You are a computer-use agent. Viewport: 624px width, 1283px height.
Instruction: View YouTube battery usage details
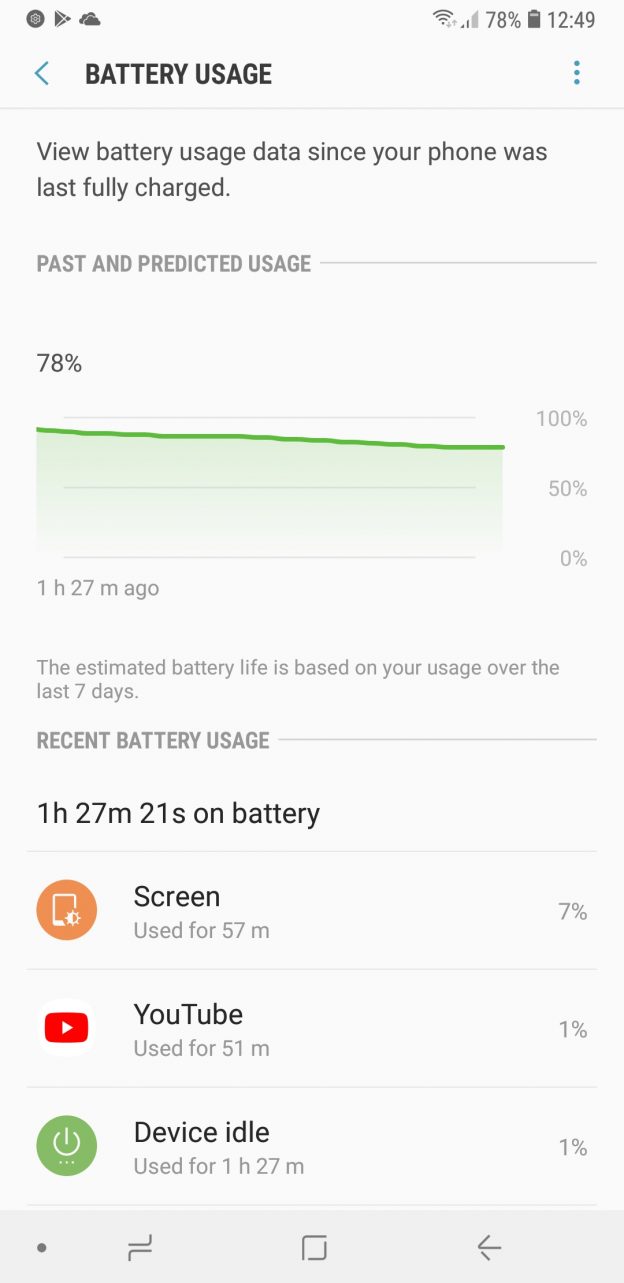pyautogui.click(x=312, y=1029)
